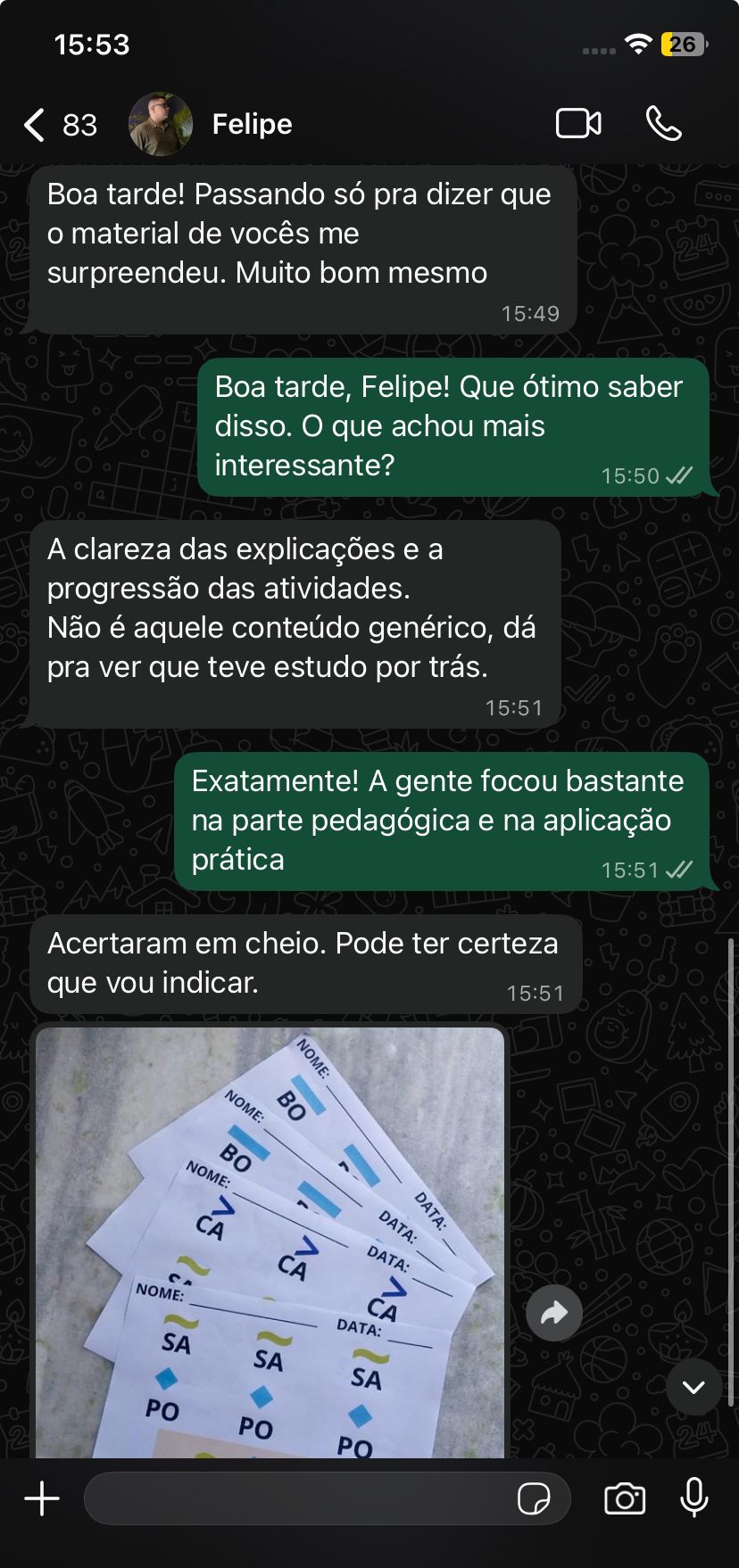The width and height of the screenshot is (739, 1568).
Task: Go back to the chats list
Action: [36, 125]
